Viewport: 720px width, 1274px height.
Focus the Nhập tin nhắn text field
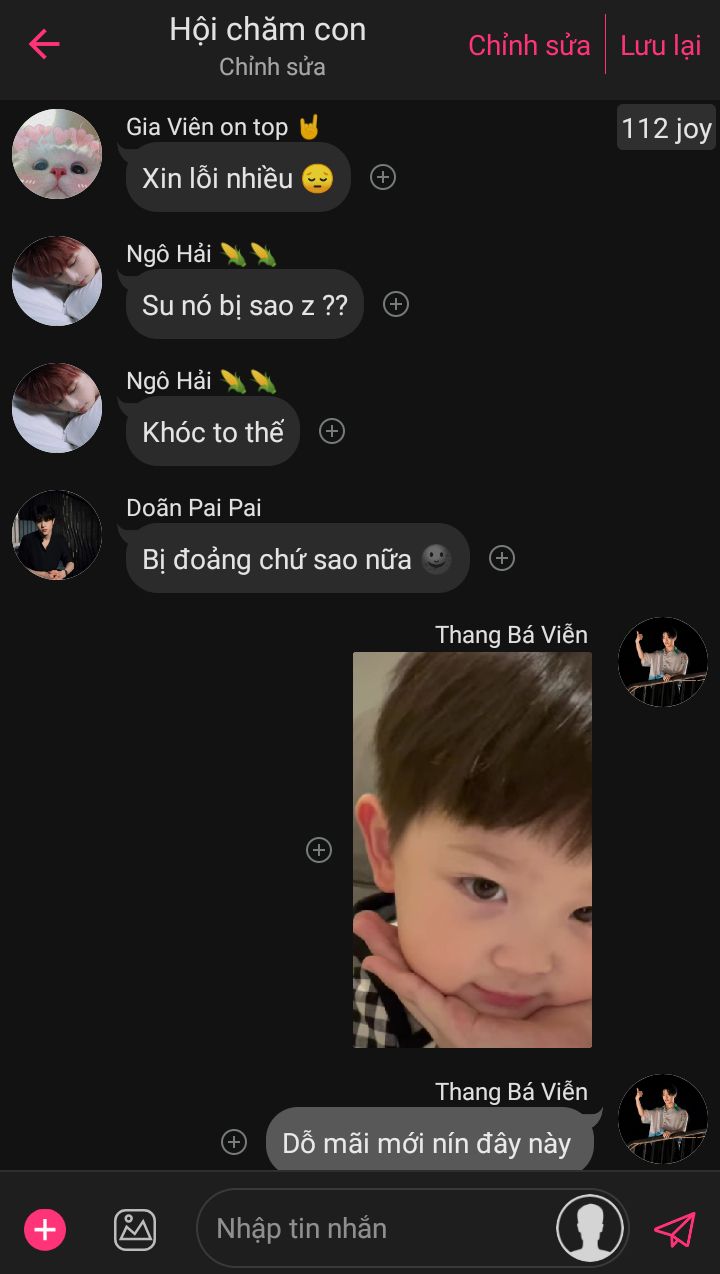coord(375,1229)
